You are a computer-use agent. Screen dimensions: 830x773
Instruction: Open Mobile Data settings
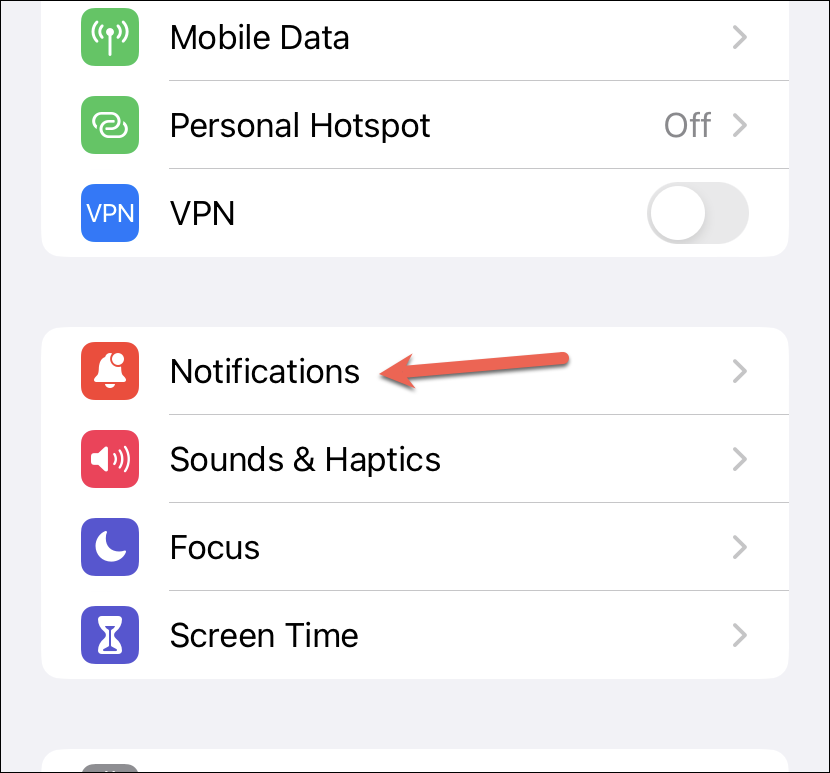tap(260, 38)
